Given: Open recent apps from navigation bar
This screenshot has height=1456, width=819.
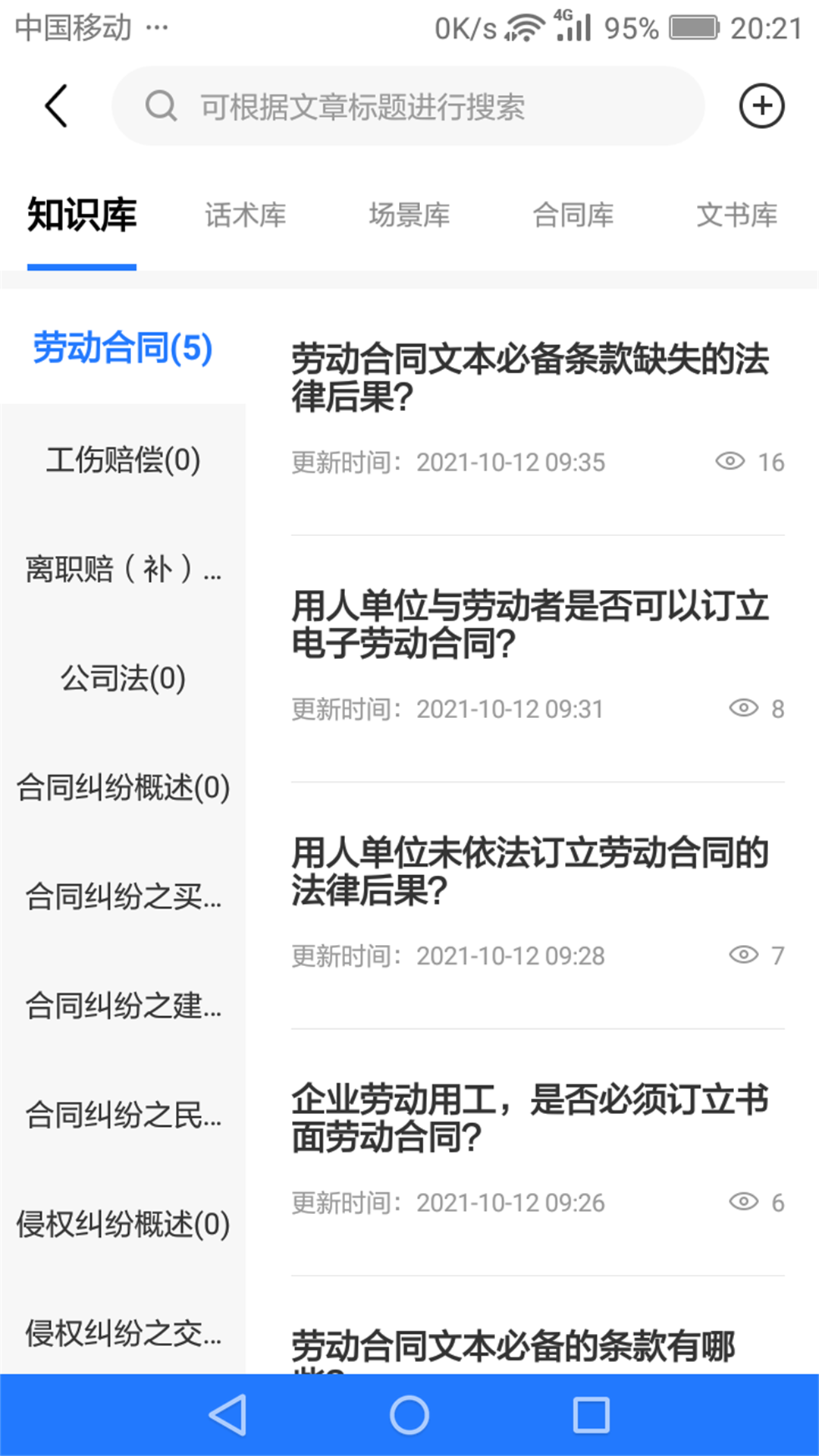Looking at the screenshot, I should (591, 1415).
